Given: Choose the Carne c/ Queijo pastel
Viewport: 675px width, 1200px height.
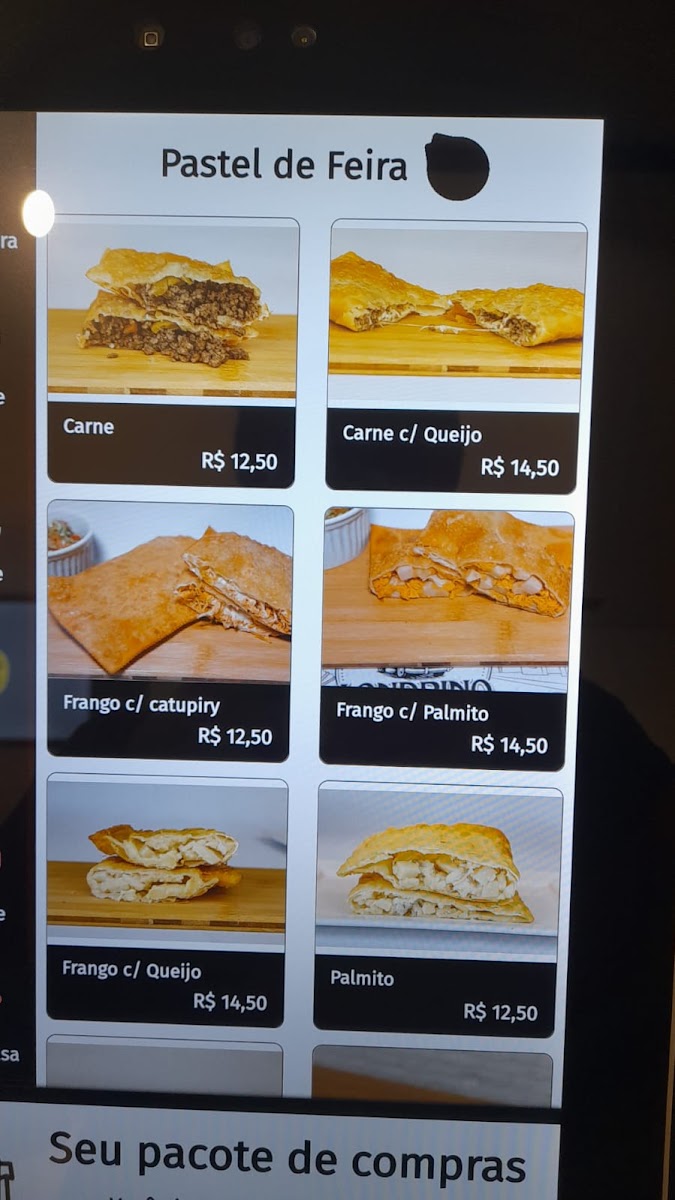Looking at the screenshot, I should [456, 356].
